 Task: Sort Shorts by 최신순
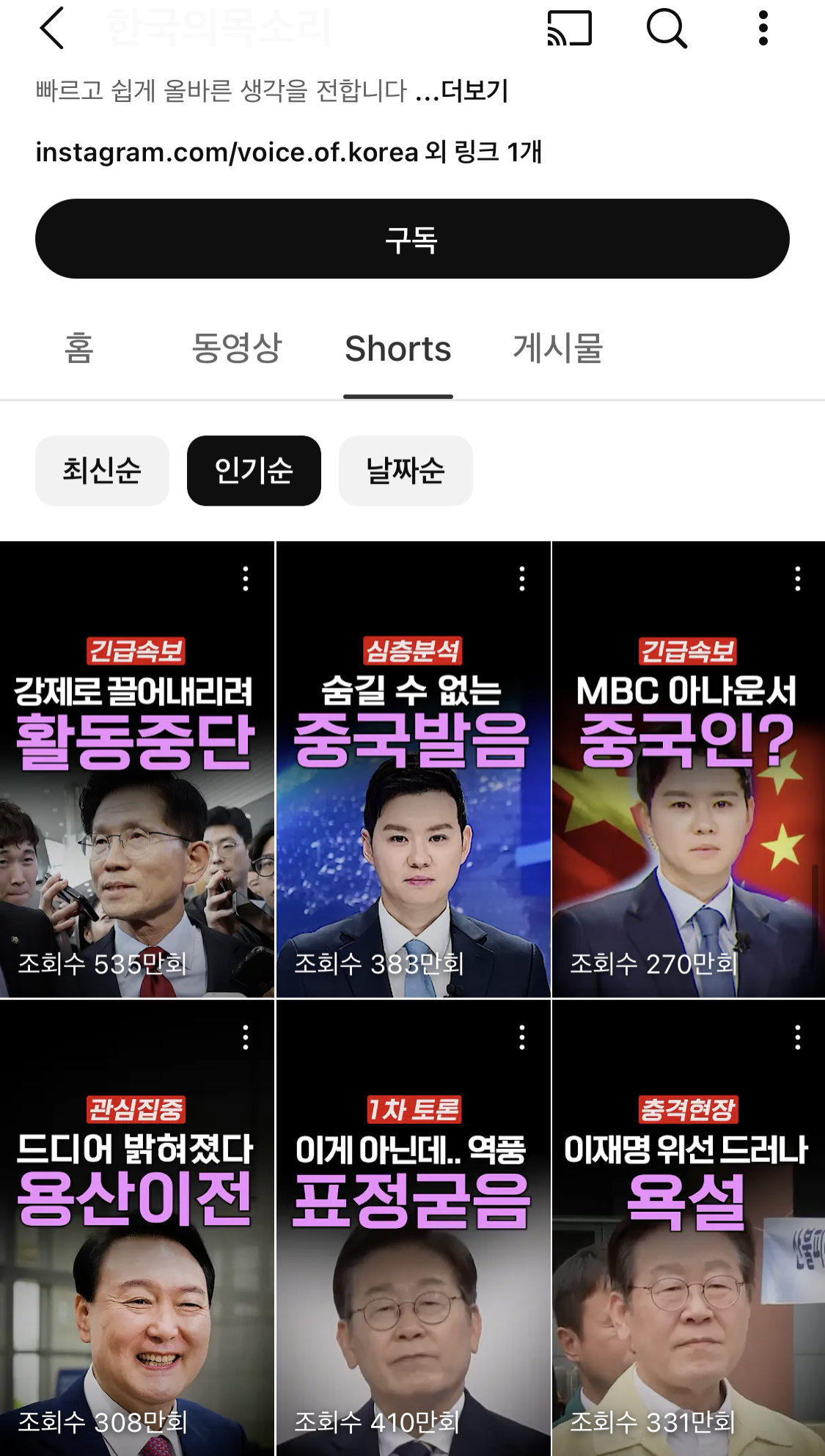[x=102, y=471]
